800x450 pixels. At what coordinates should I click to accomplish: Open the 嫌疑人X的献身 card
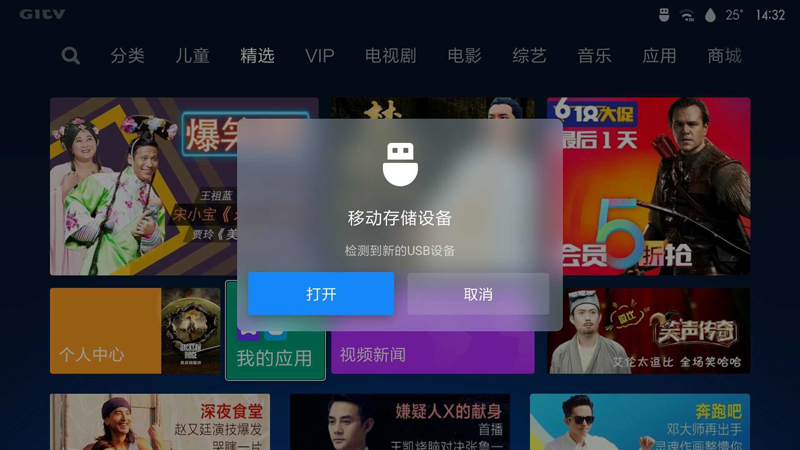click(400, 422)
